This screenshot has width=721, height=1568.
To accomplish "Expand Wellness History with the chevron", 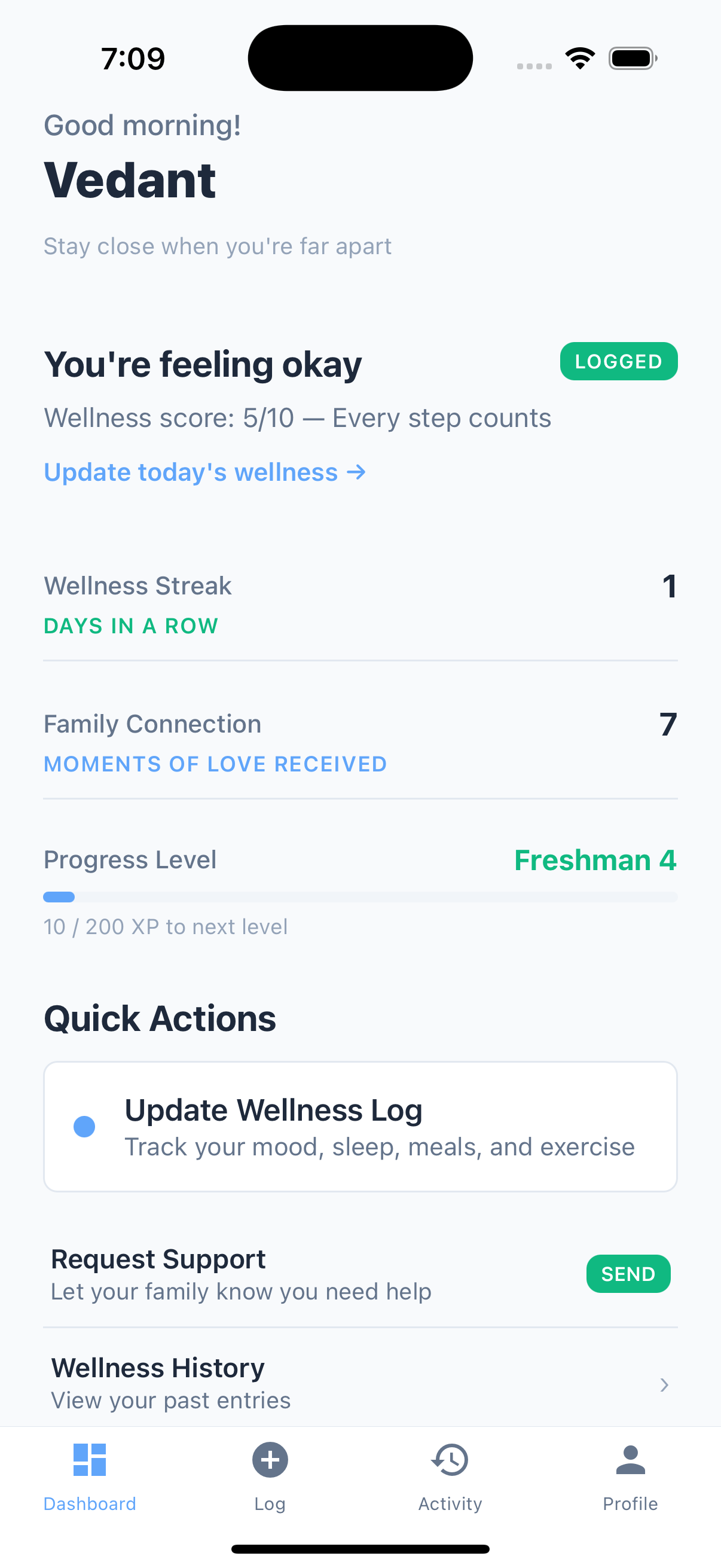I will coord(664,1385).
